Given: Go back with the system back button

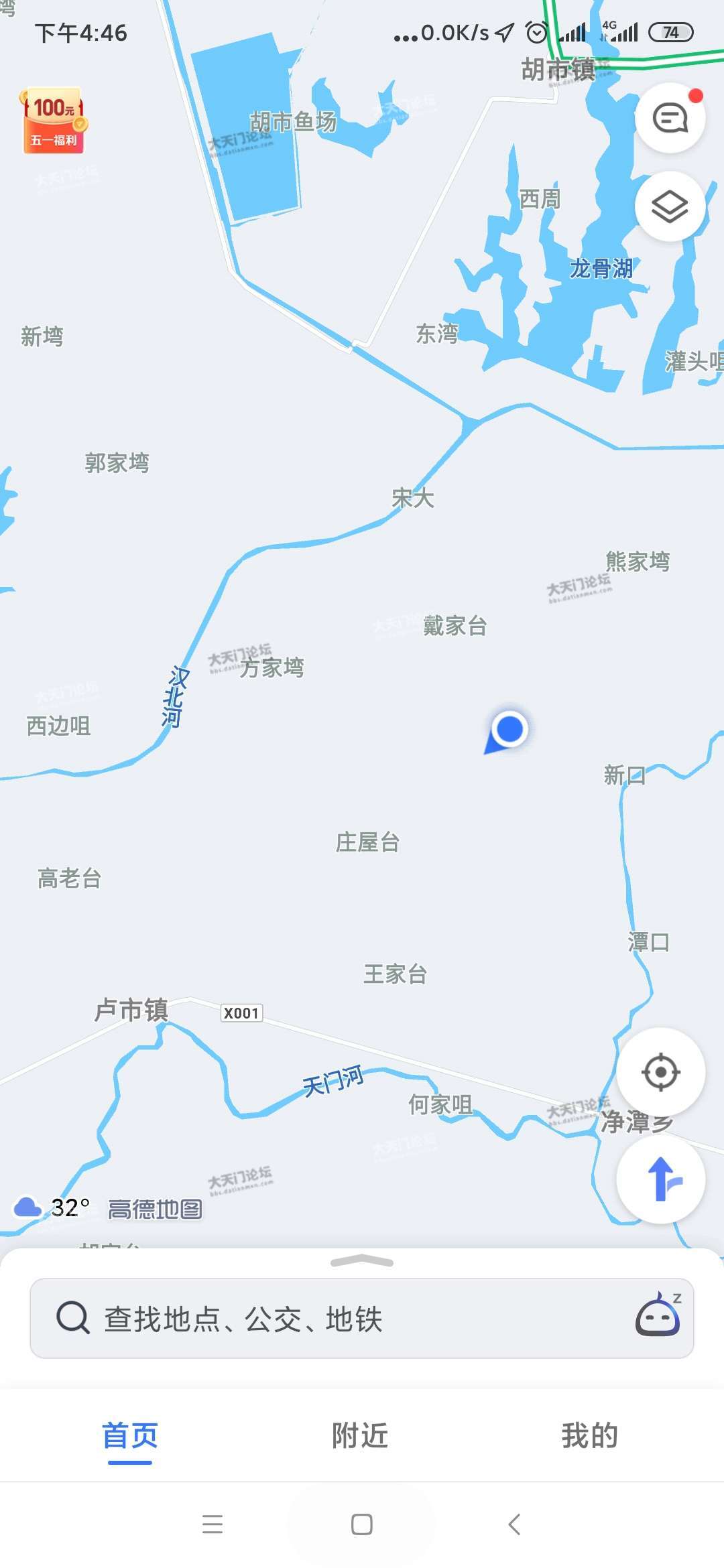Looking at the screenshot, I should tap(514, 1524).
